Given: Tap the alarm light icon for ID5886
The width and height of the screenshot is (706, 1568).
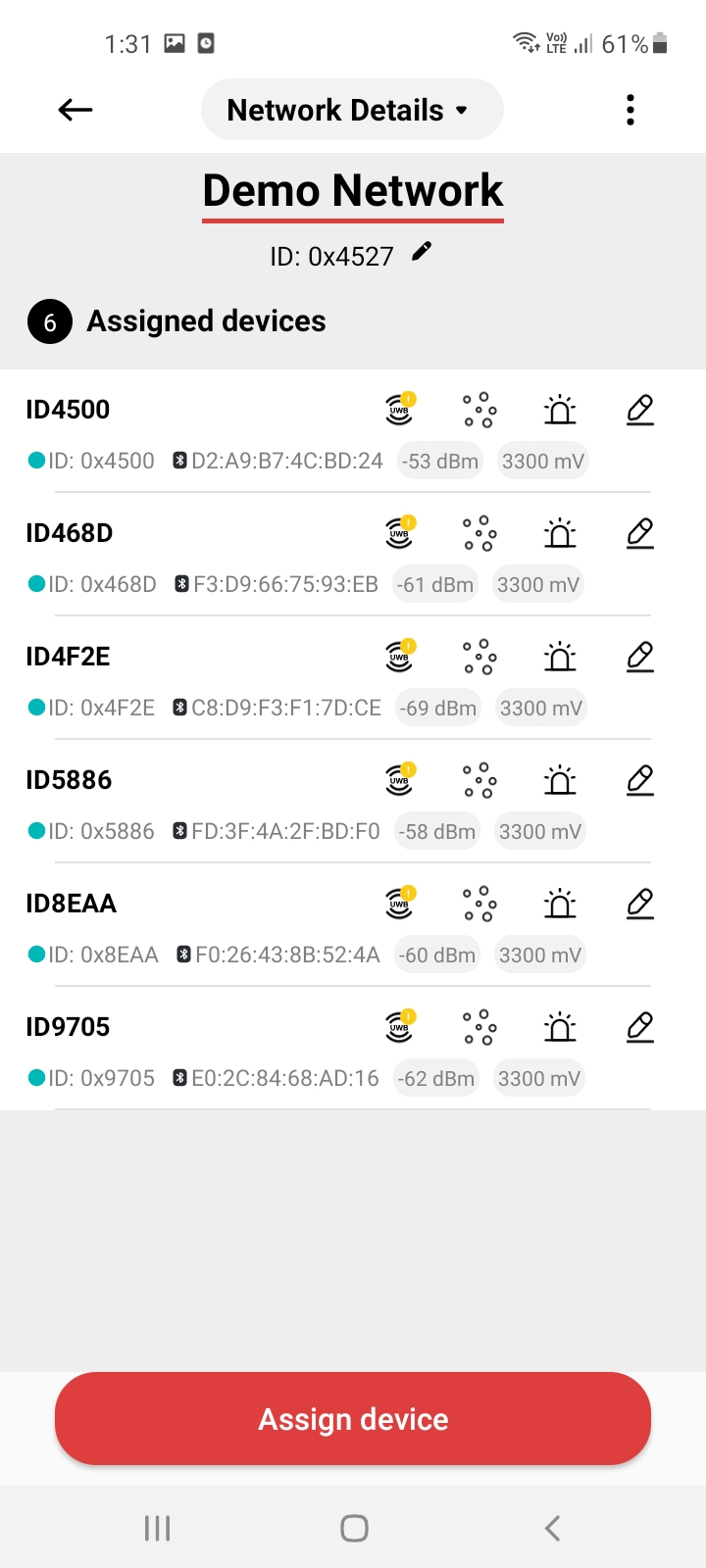Looking at the screenshot, I should pyautogui.click(x=560, y=780).
